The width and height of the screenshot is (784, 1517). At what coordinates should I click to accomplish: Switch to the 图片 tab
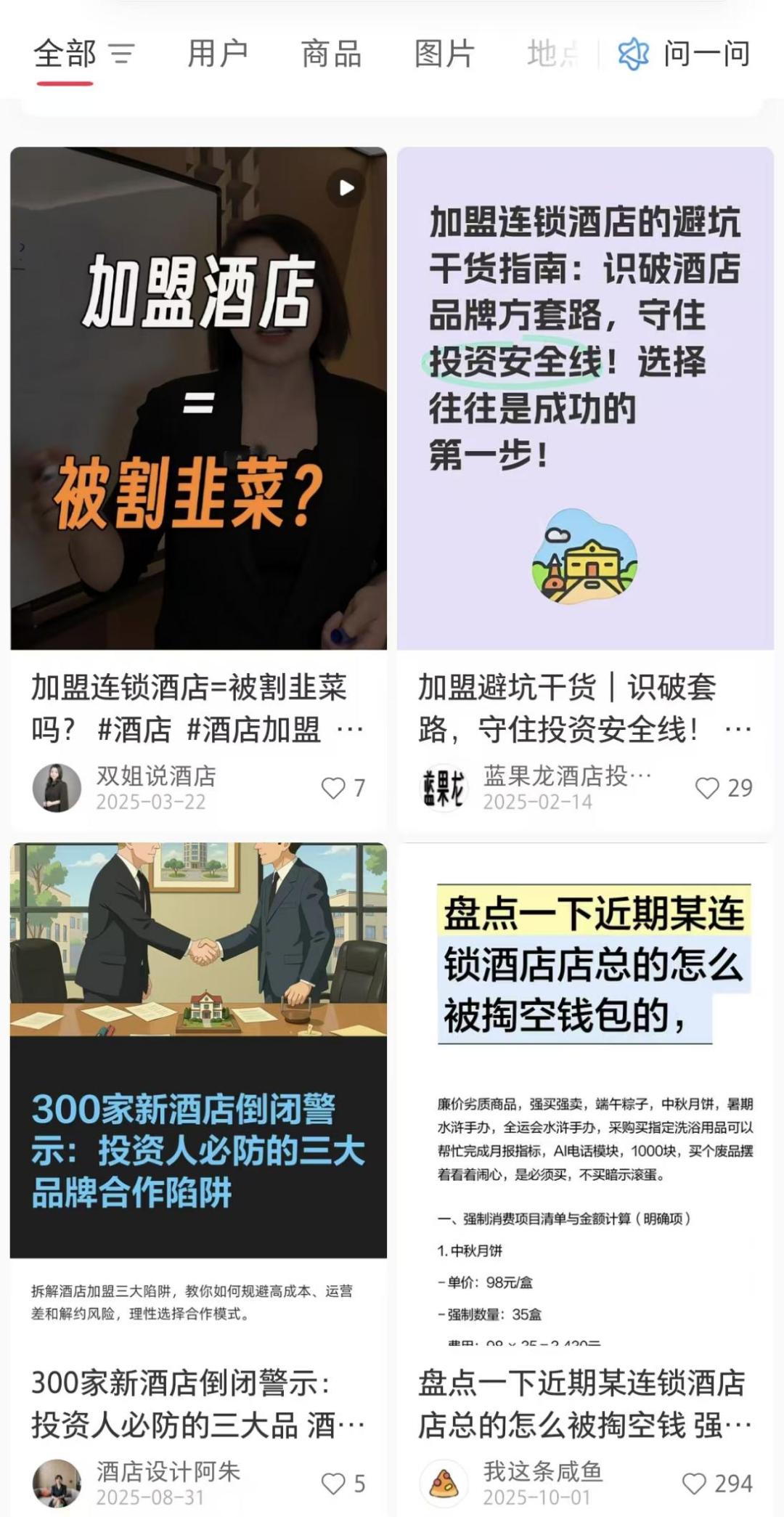[444, 54]
